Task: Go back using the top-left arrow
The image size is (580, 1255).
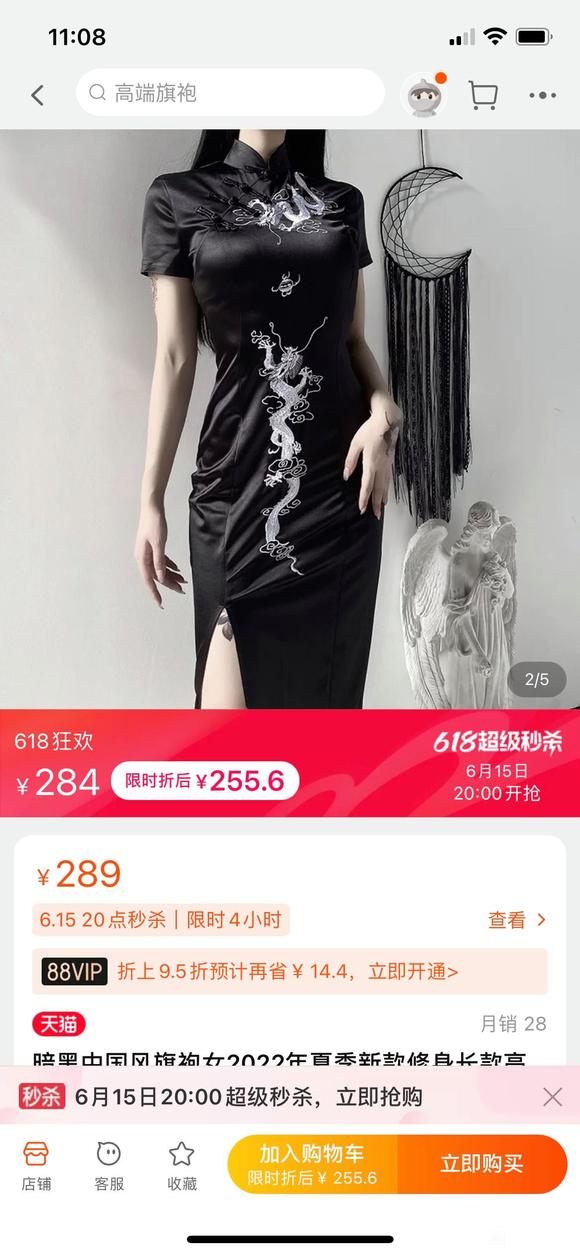Action: (x=38, y=95)
